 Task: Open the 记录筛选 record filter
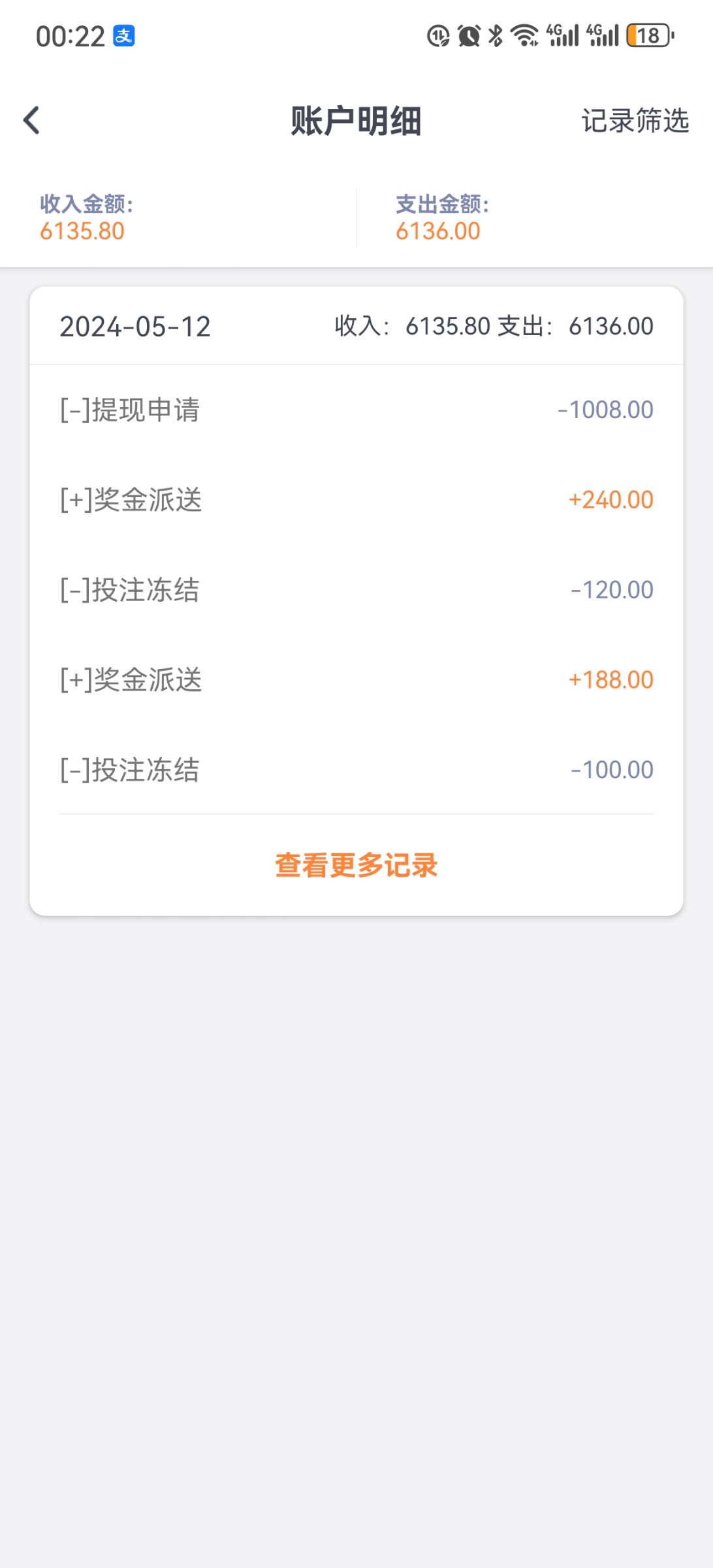point(635,121)
